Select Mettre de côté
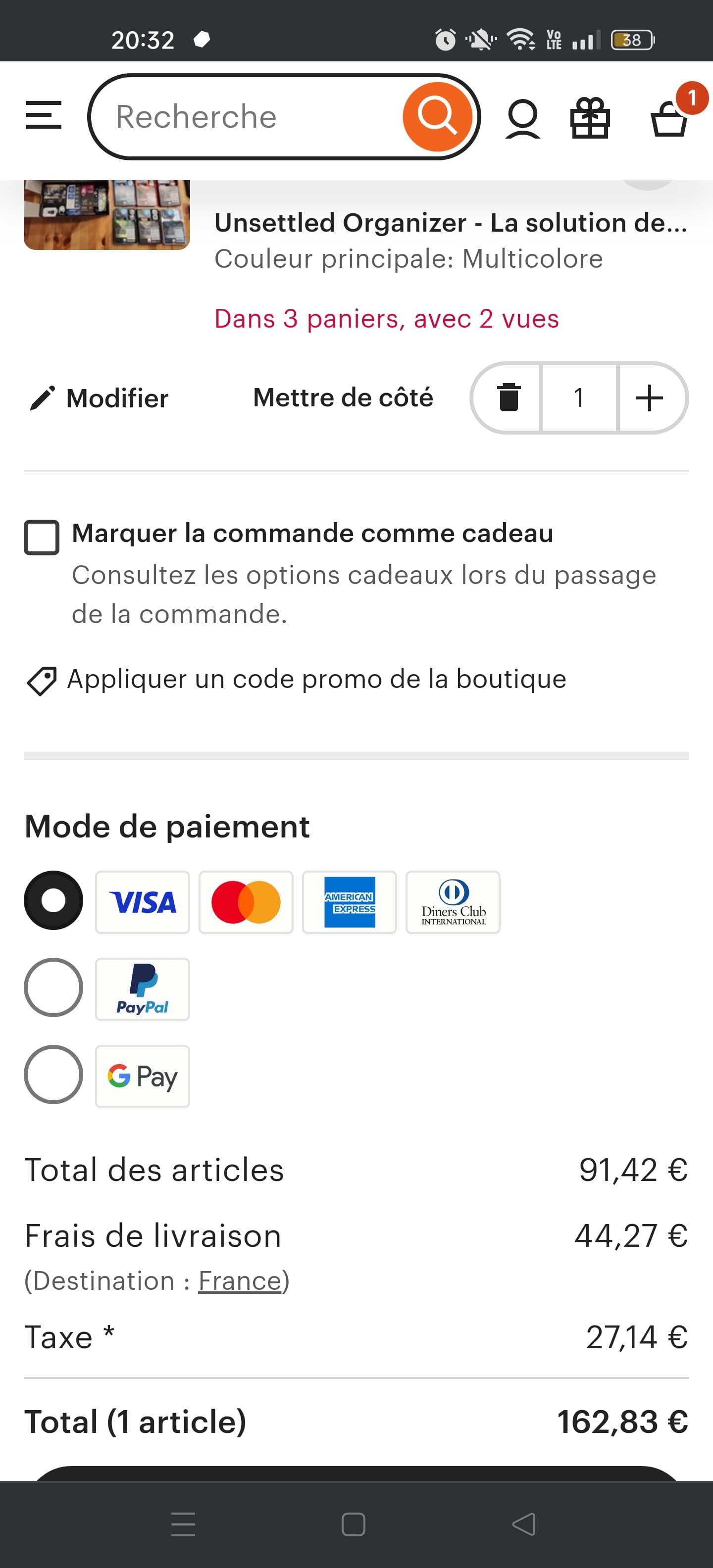This screenshot has width=713, height=1568. coord(343,397)
